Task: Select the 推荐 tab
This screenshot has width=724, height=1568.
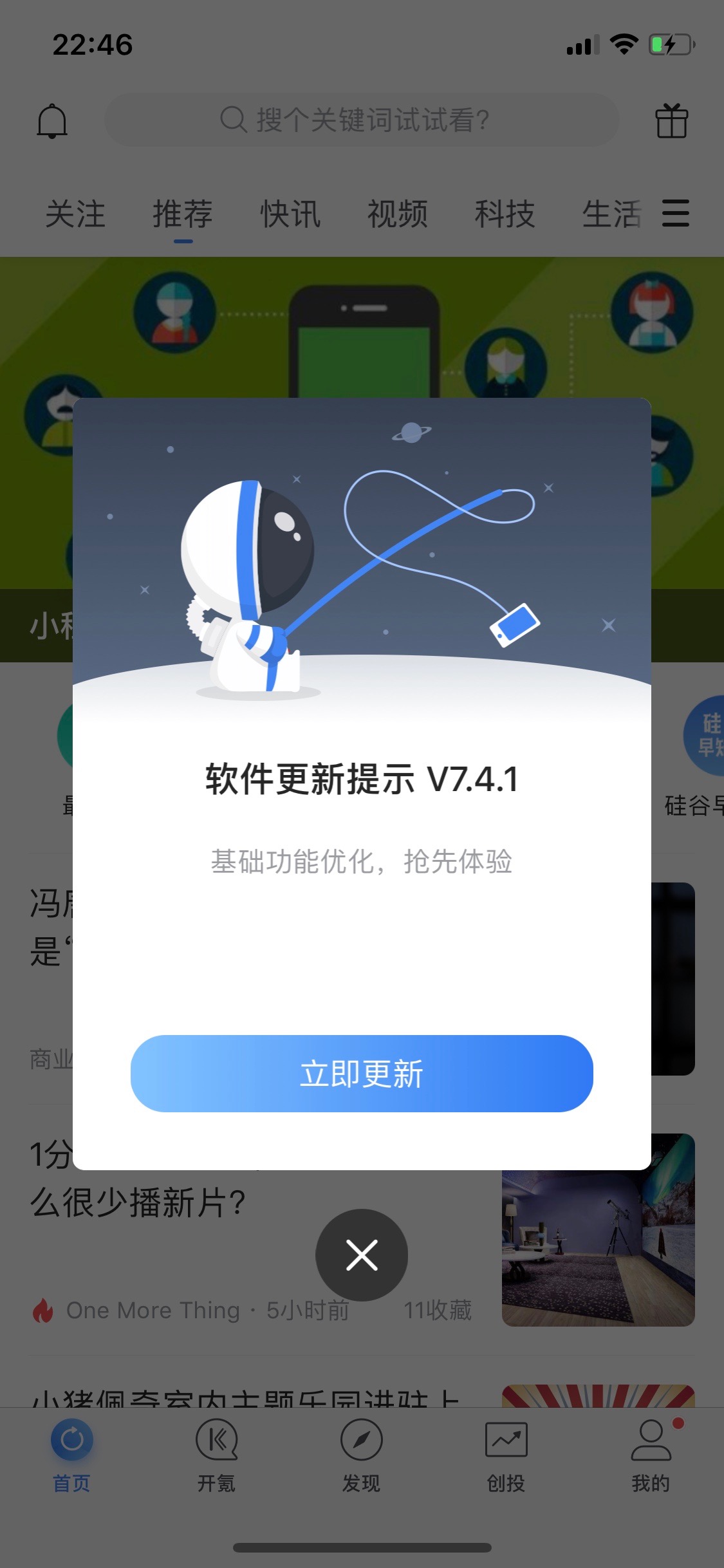Action: [183, 214]
